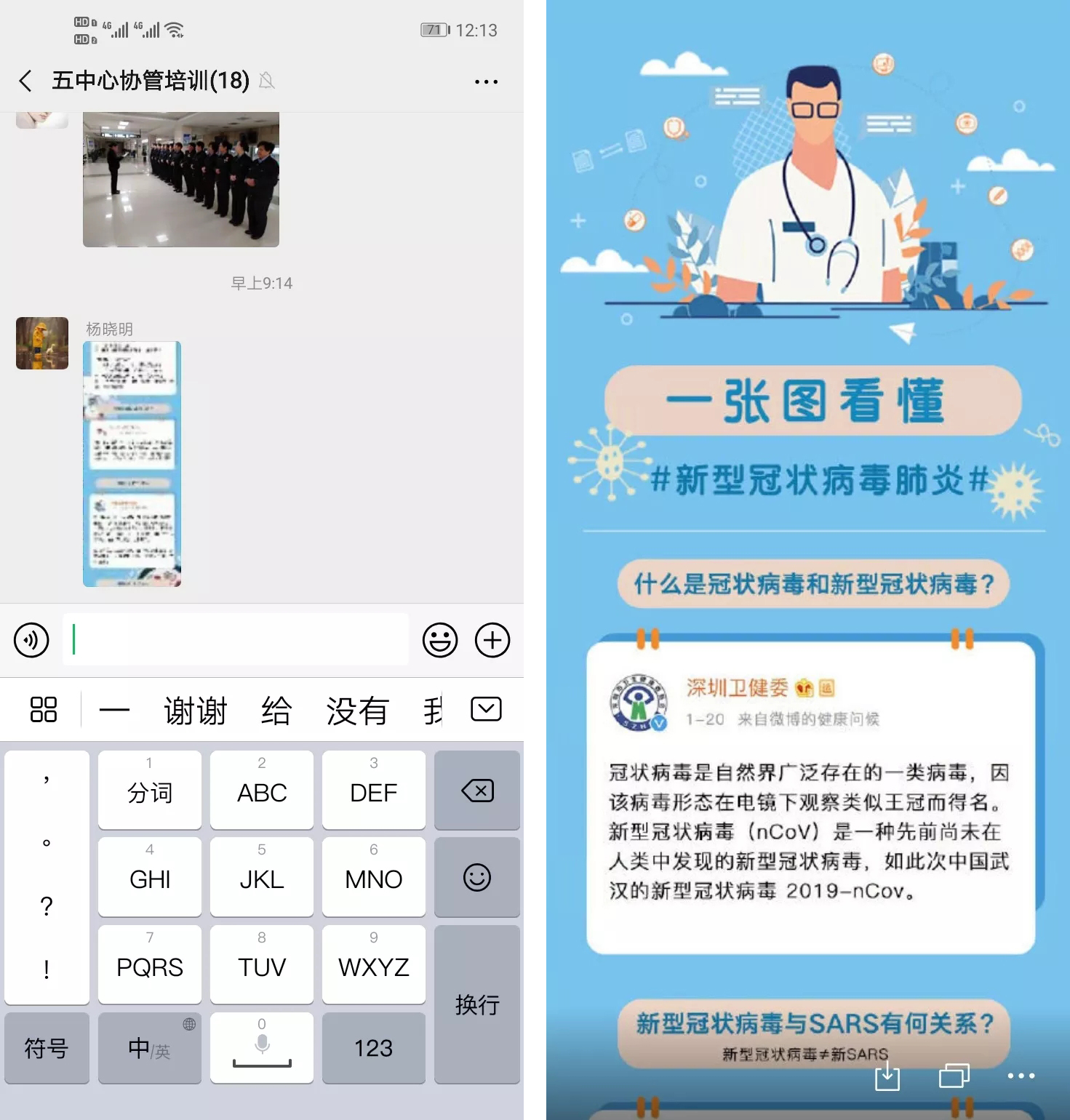This screenshot has width=1070, height=1120.
Task: Open the plus attachment menu
Action: tap(492, 640)
